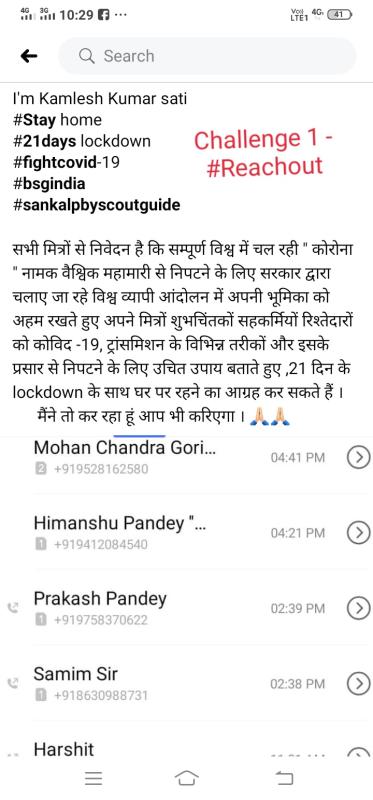Open the #Stay hashtag
This screenshot has width=373, height=800.
coord(34,120)
